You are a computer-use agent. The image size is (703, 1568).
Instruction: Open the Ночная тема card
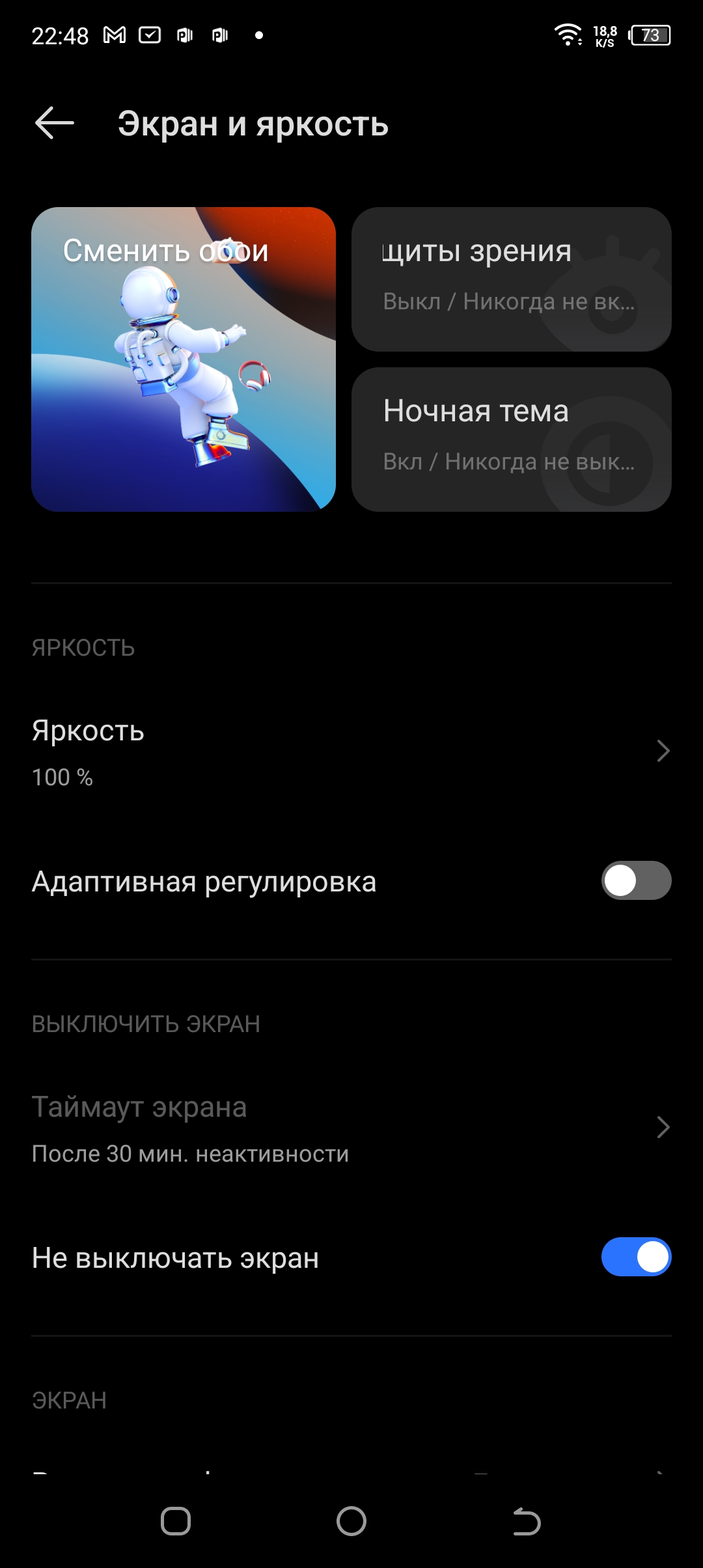512,440
